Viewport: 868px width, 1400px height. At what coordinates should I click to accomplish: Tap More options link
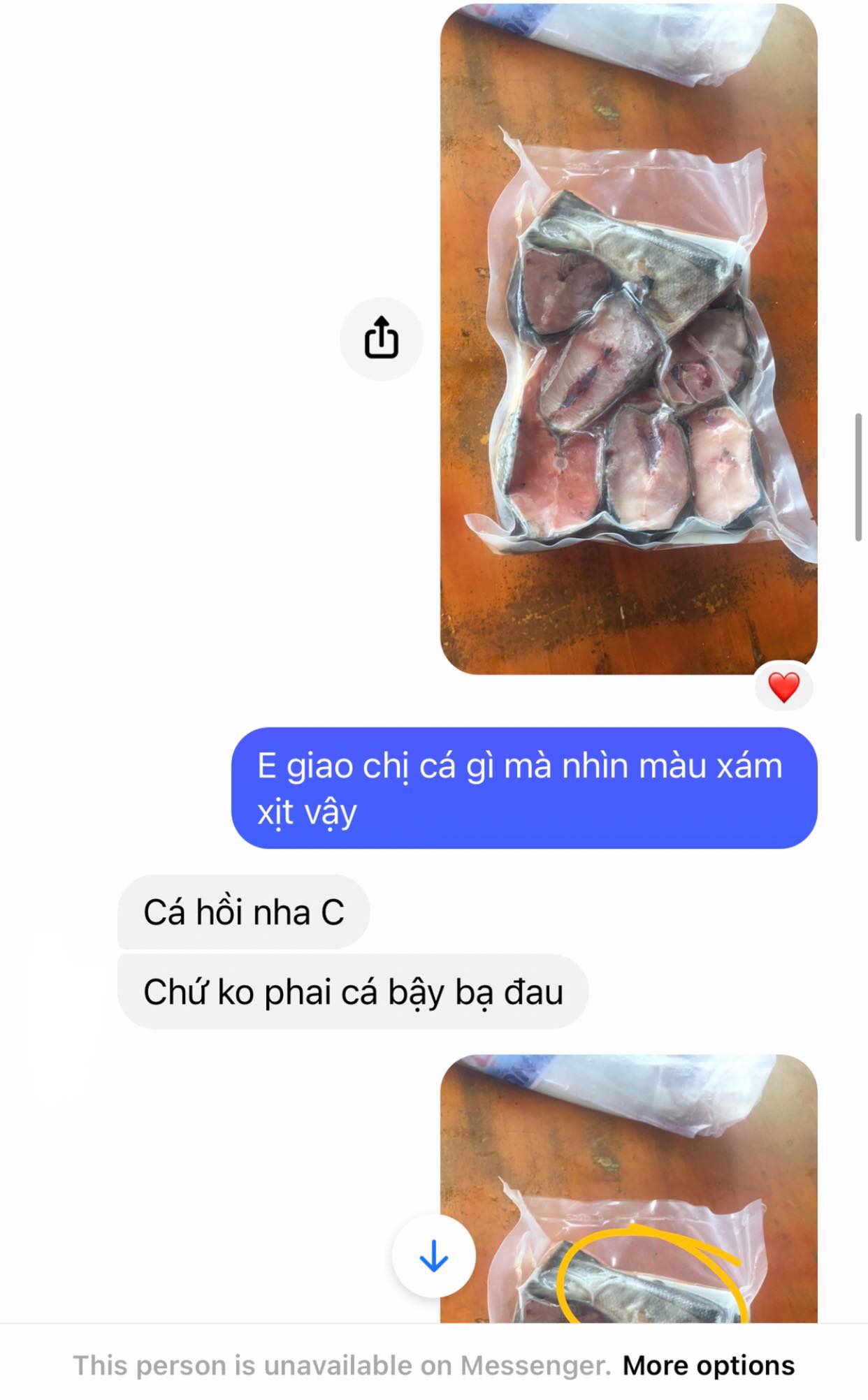pos(708,1364)
